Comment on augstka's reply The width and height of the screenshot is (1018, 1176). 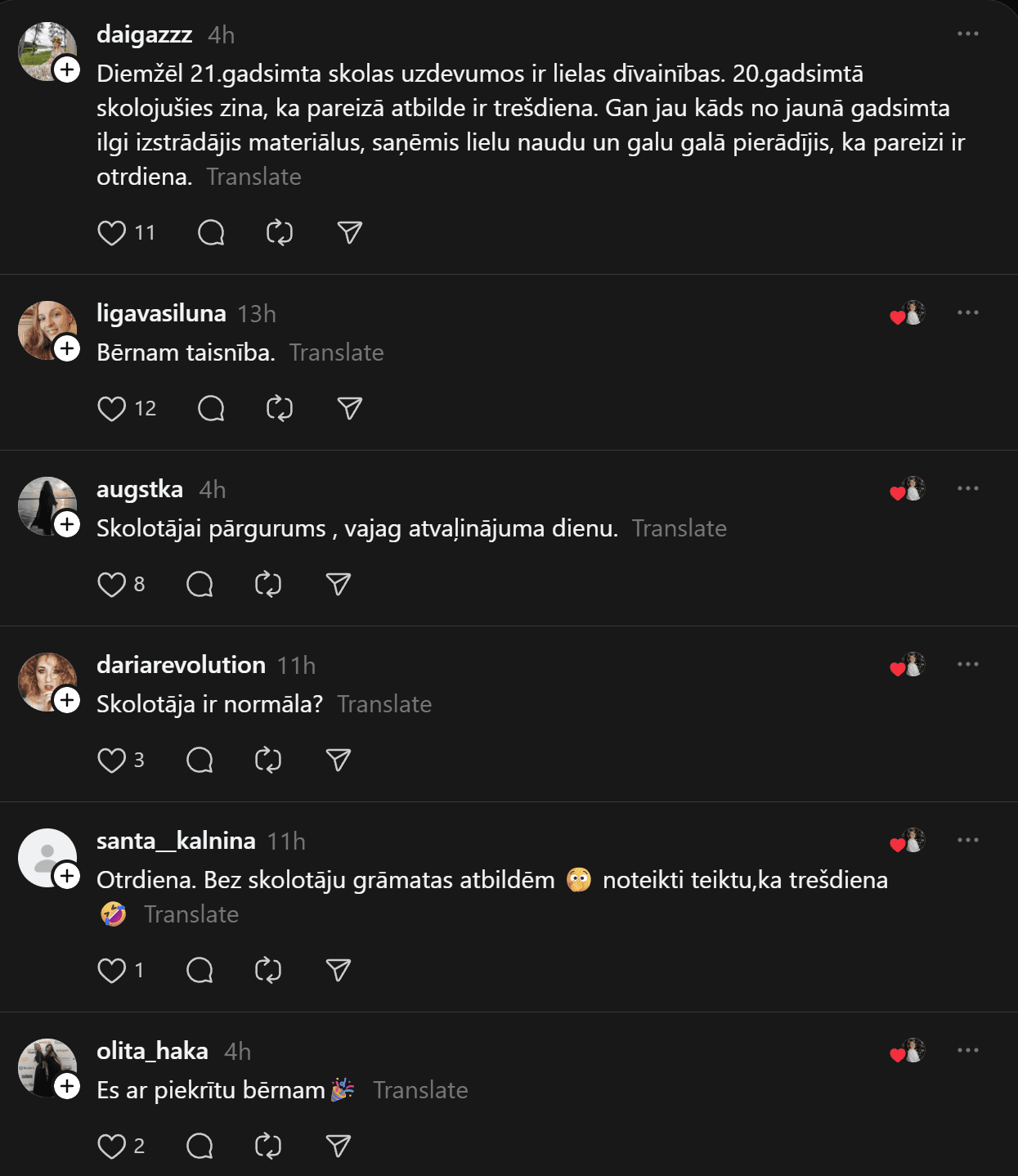200,585
